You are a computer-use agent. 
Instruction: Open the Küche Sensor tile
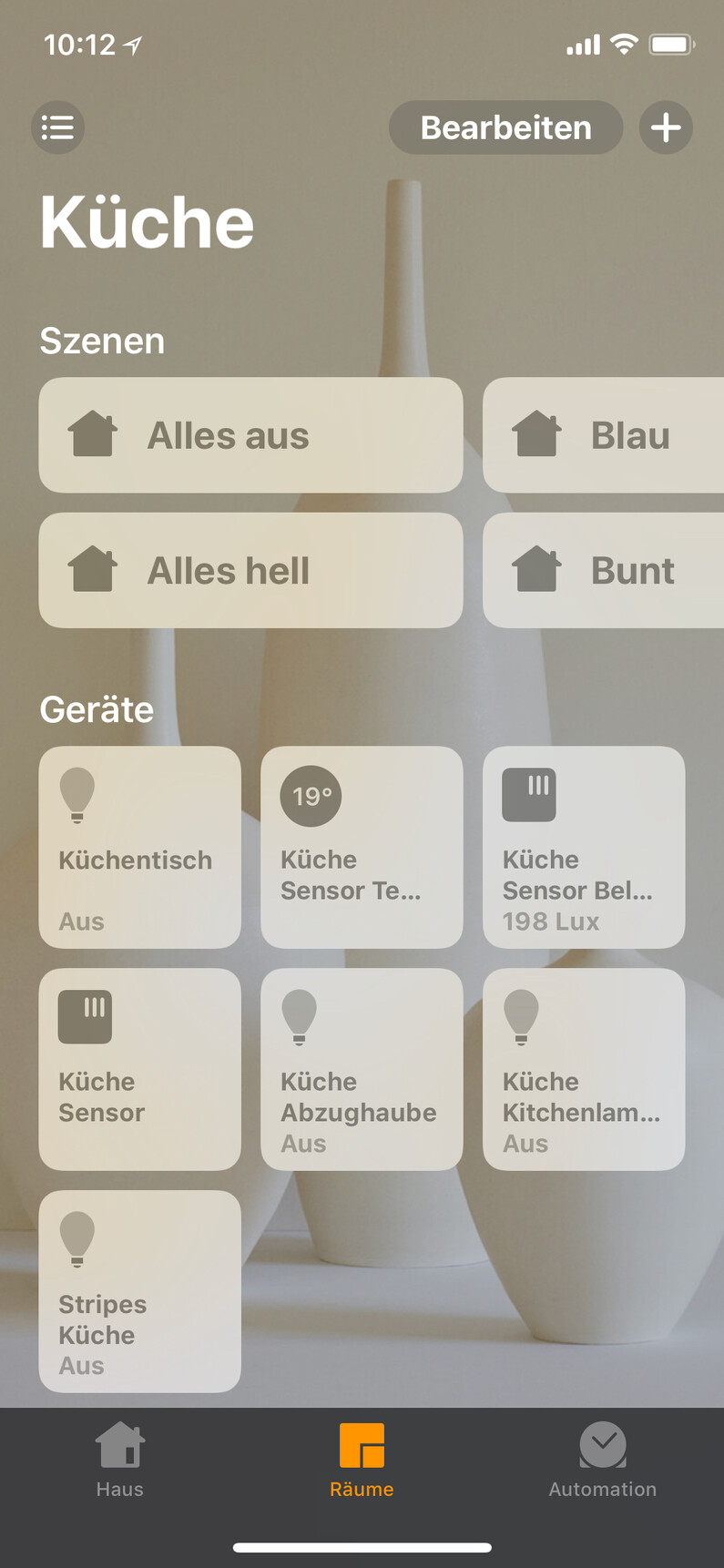pos(139,1069)
